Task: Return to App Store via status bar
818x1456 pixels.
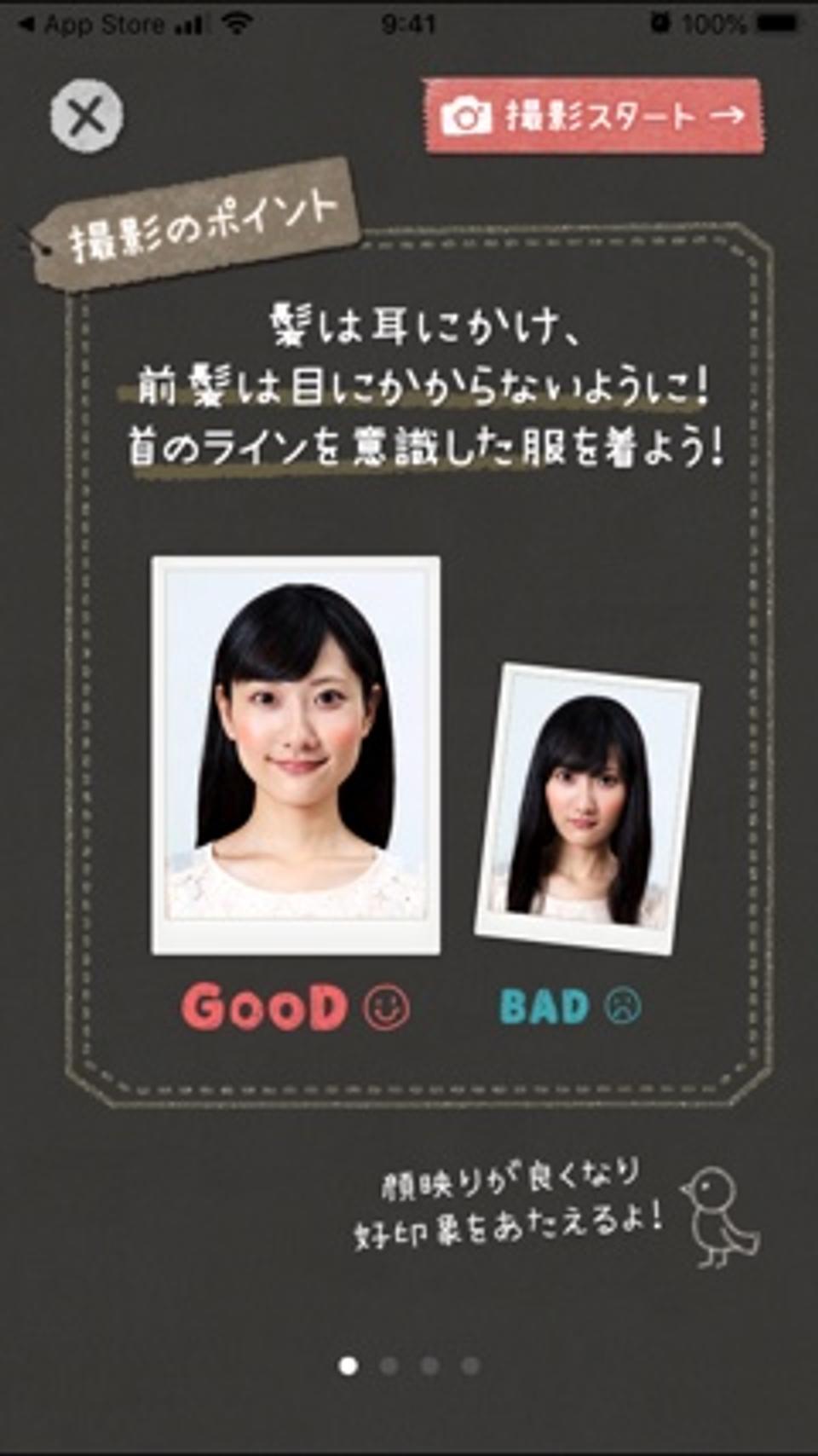Action: [92, 25]
